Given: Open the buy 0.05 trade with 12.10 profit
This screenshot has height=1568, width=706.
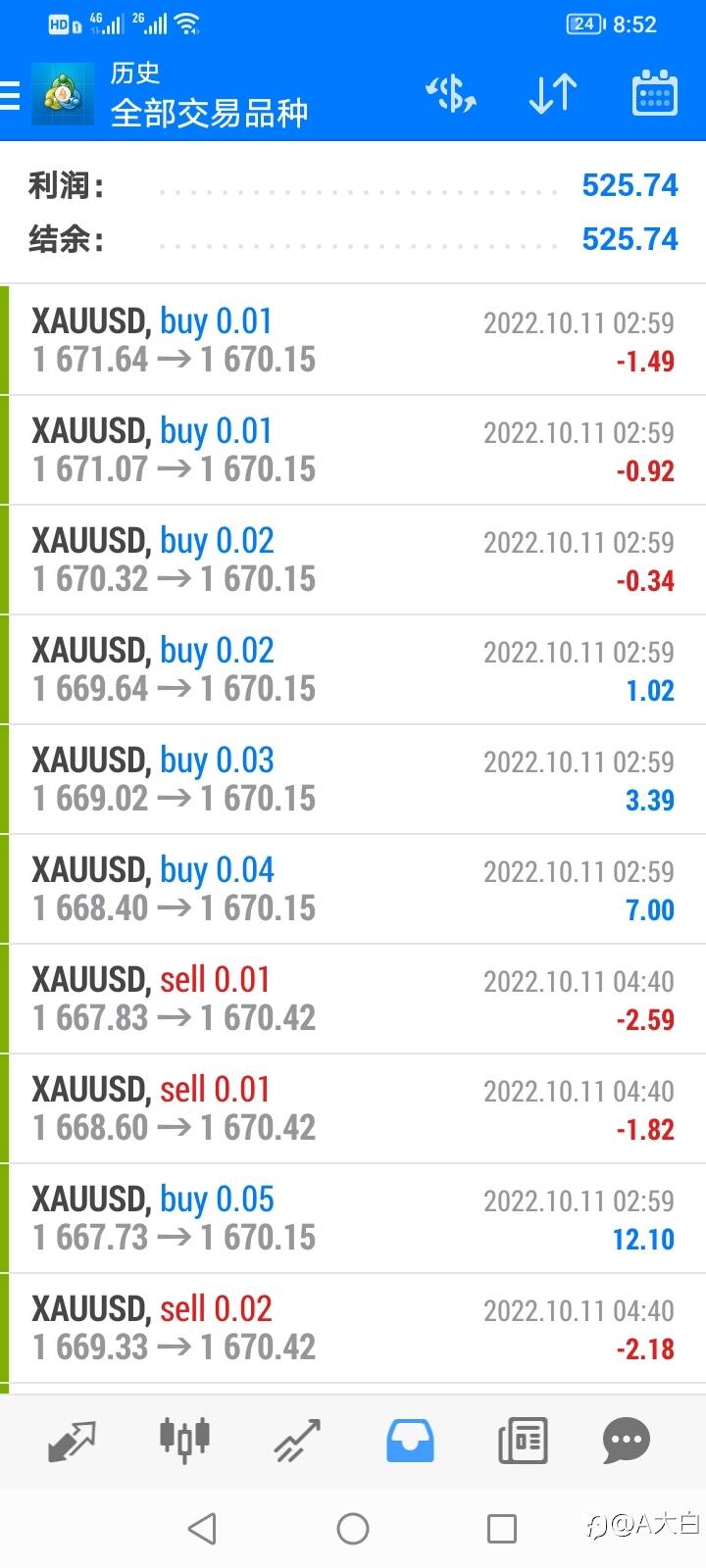Looking at the screenshot, I should pos(353,1218).
